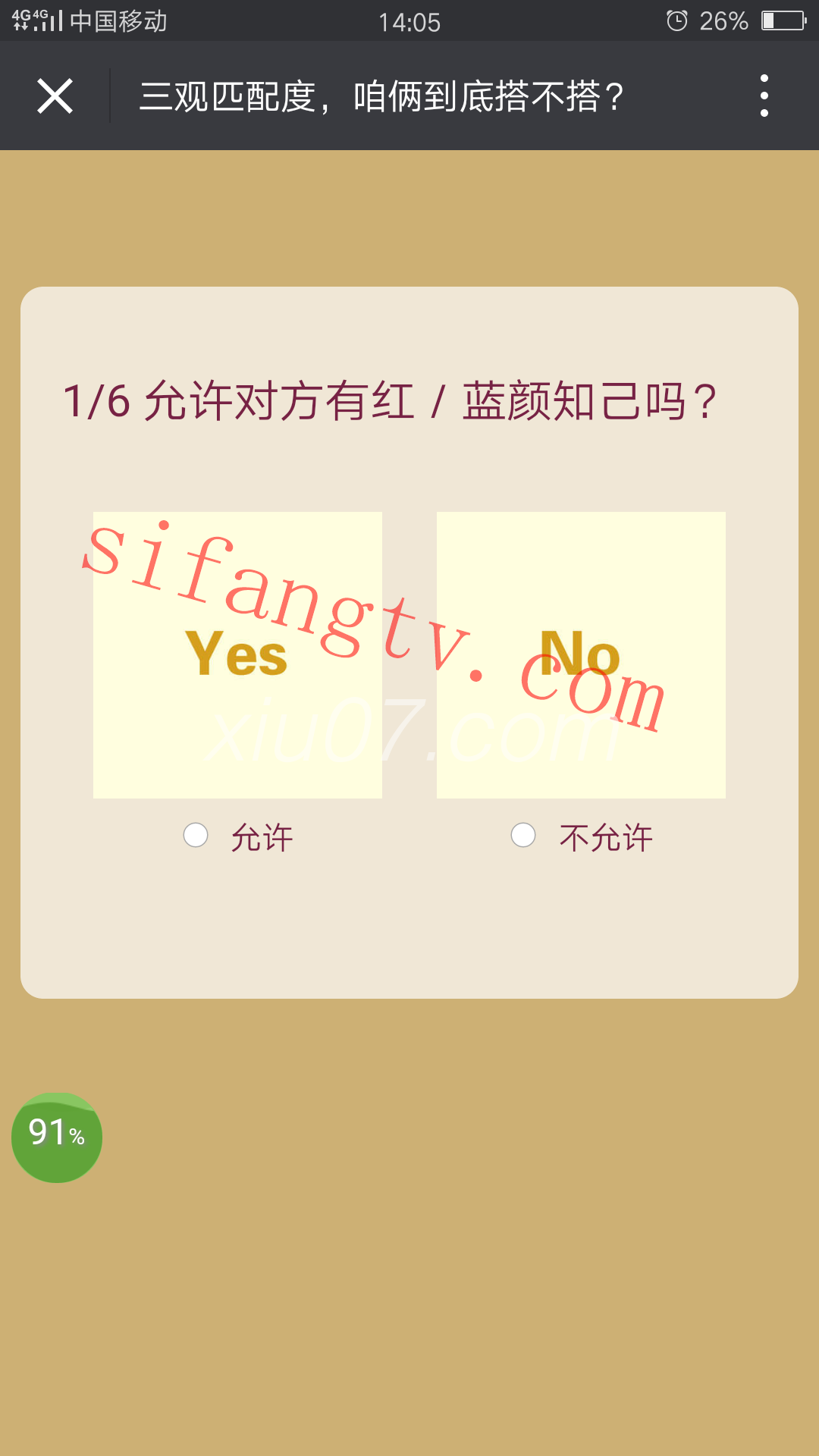
Task: Tap the green 91% floating bubble
Action: (57, 1137)
